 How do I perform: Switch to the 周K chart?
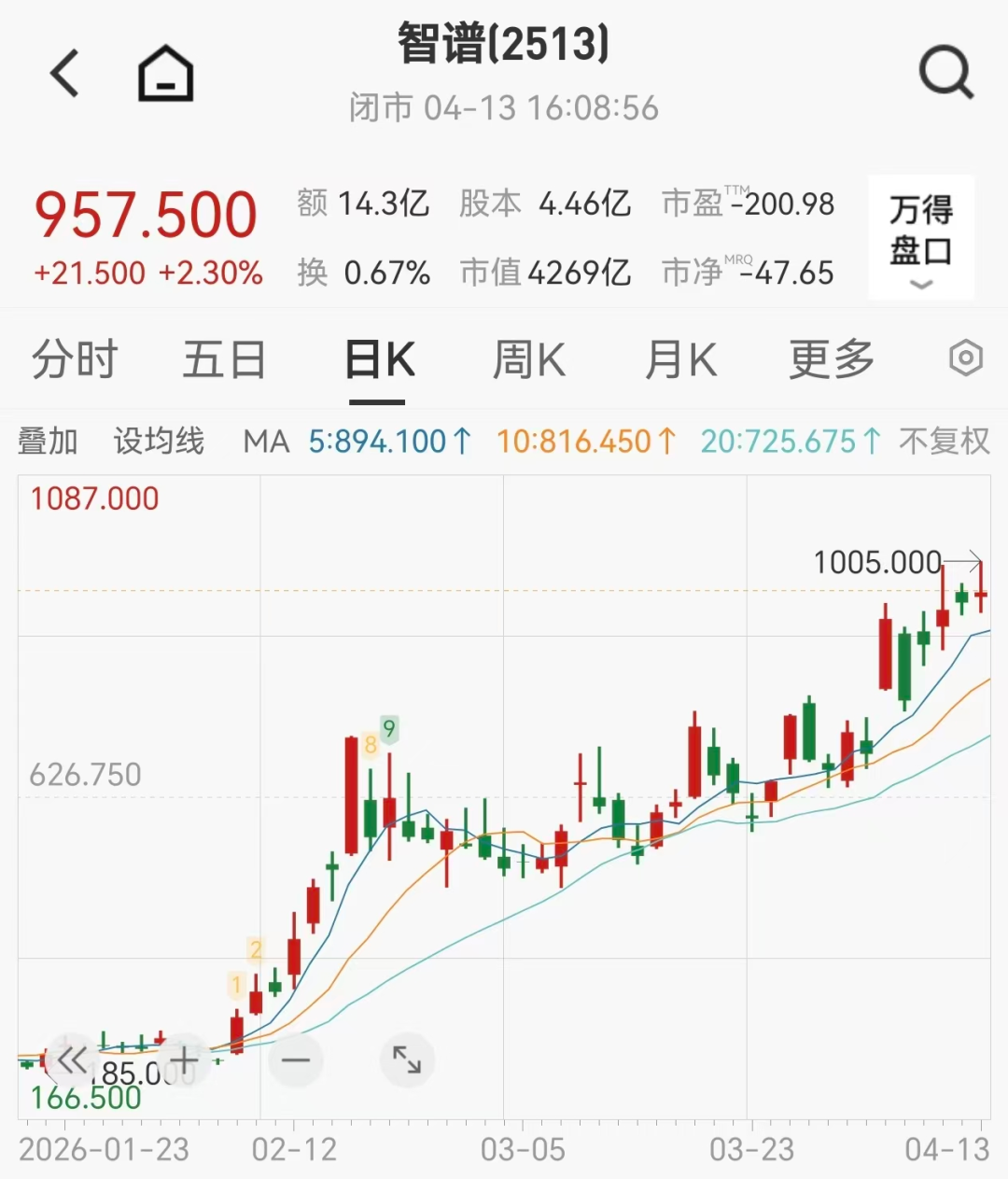pos(528,359)
